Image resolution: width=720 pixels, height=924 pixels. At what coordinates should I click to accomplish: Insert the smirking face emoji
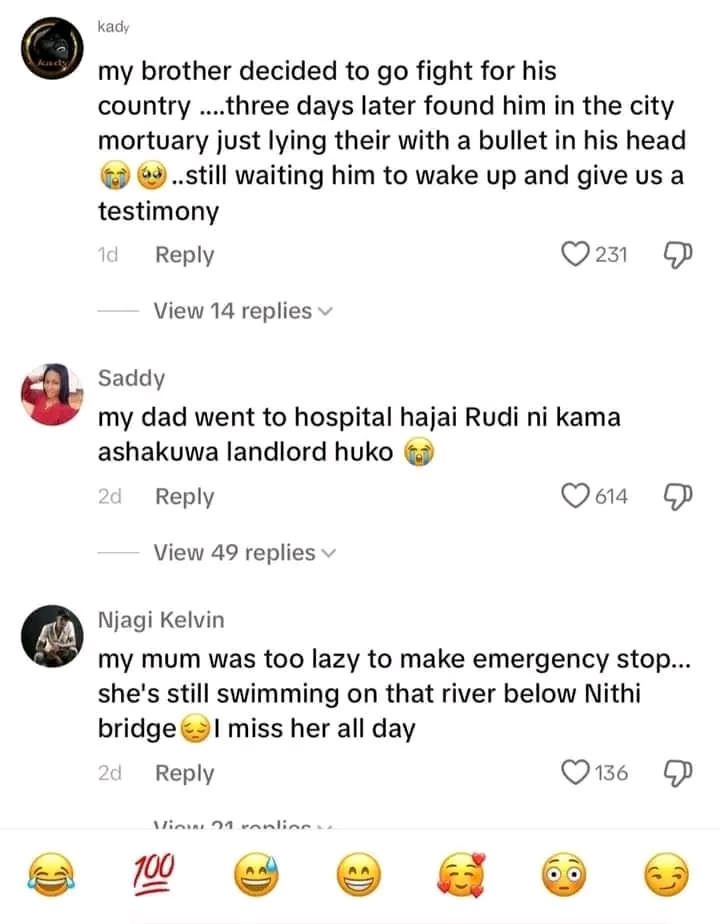tap(667, 878)
